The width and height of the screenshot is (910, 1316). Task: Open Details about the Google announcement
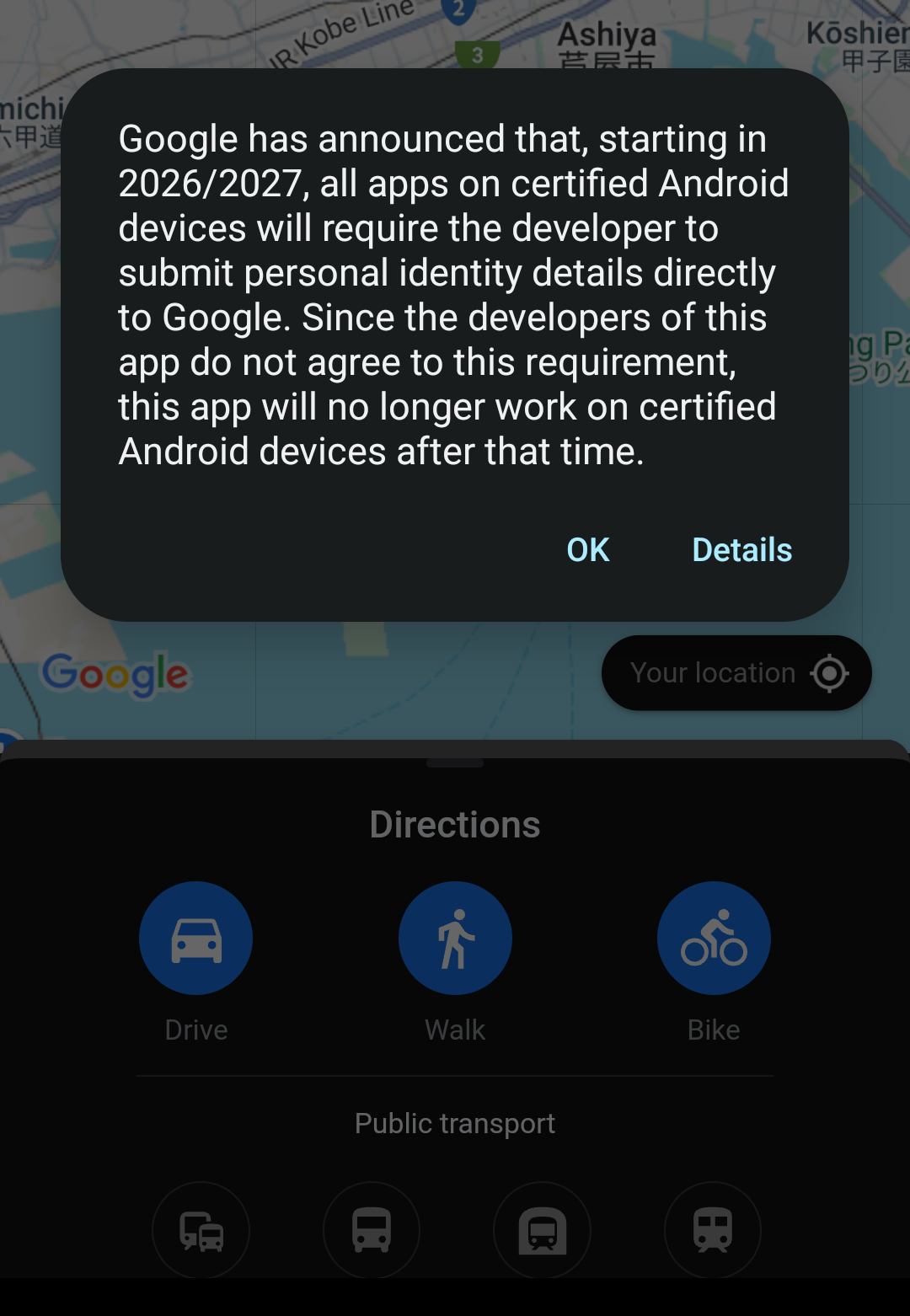[741, 550]
